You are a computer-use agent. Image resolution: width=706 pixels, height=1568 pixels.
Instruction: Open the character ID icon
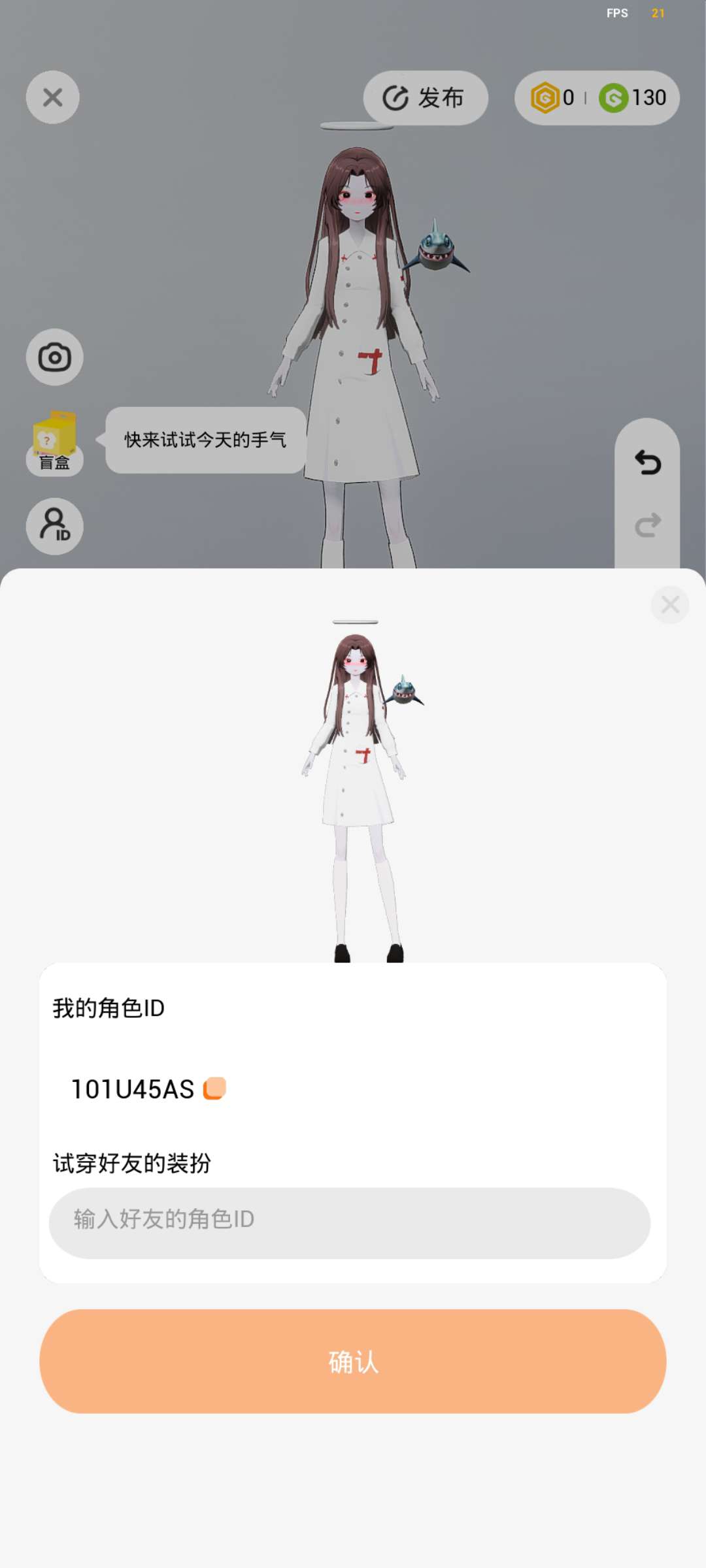click(55, 526)
